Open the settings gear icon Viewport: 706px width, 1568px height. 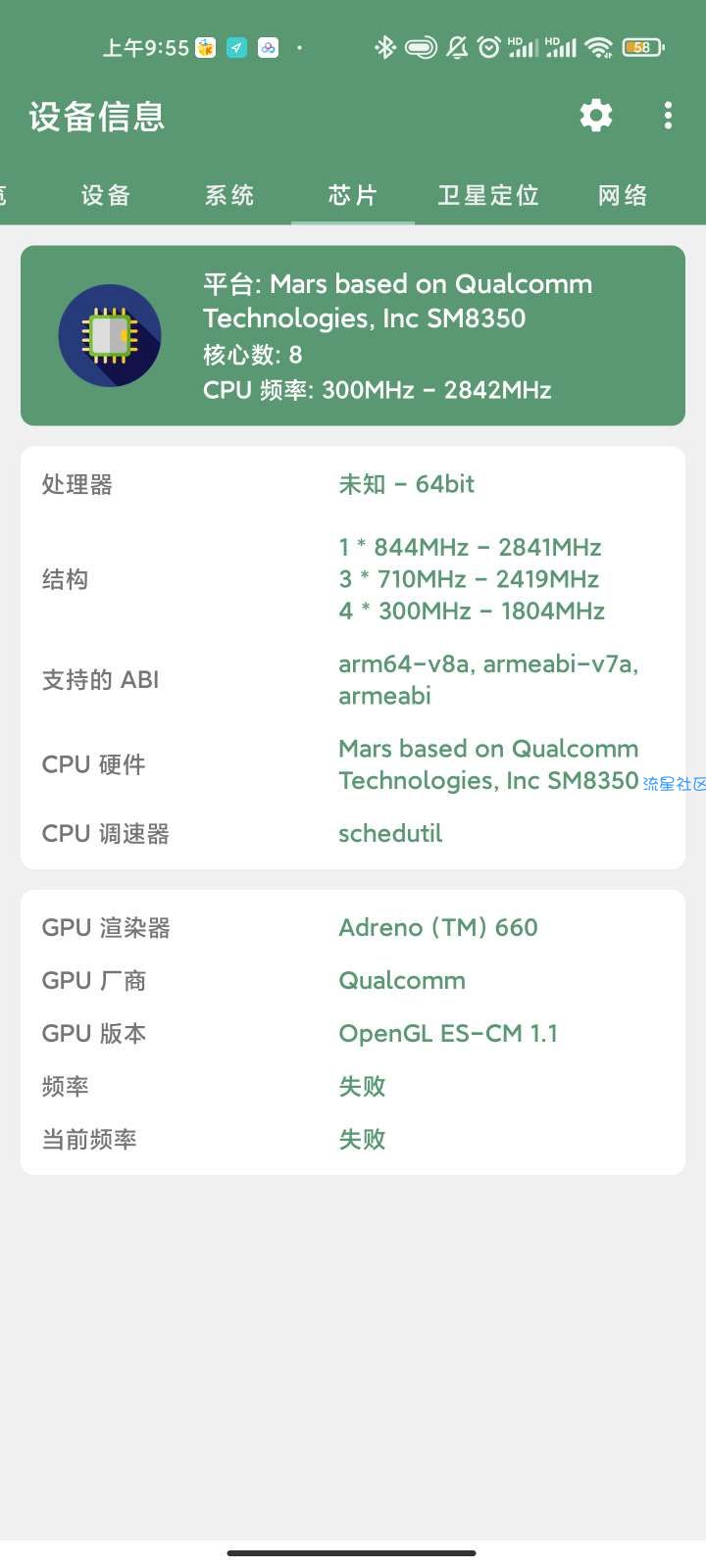click(x=595, y=116)
